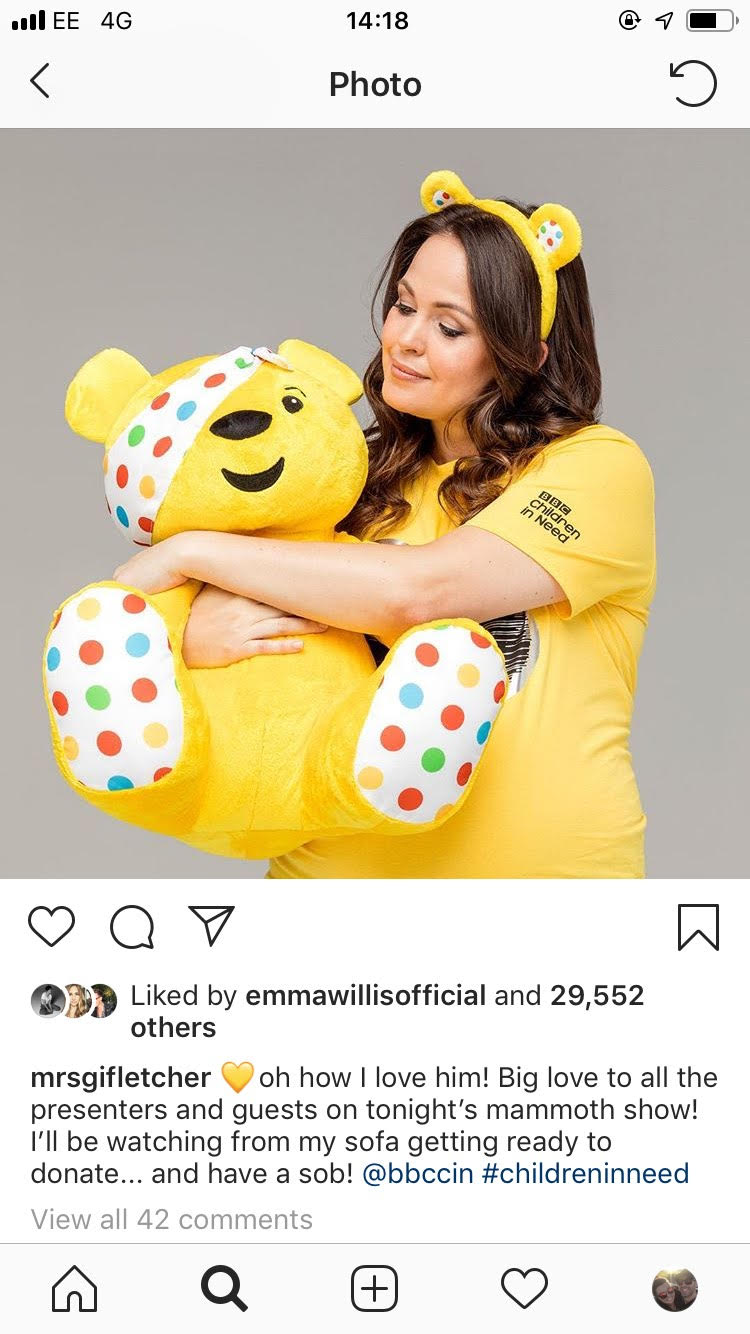
Task: View all 42 comments
Action: pyautogui.click(x=172, y=1220)
